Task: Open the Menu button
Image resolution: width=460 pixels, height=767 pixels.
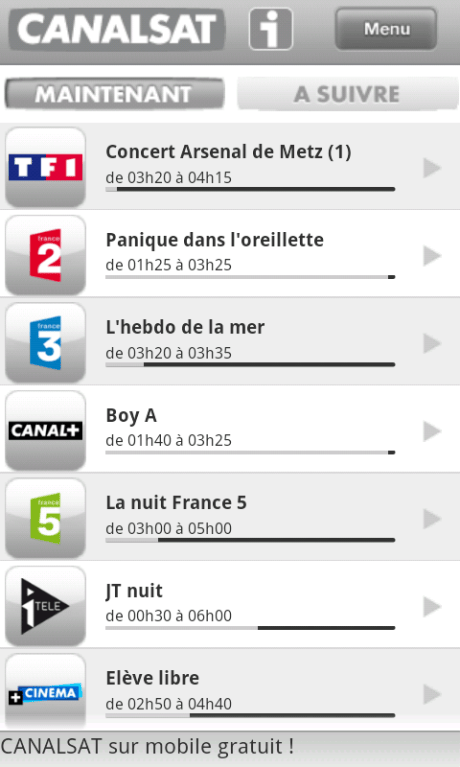Action: 386,29
